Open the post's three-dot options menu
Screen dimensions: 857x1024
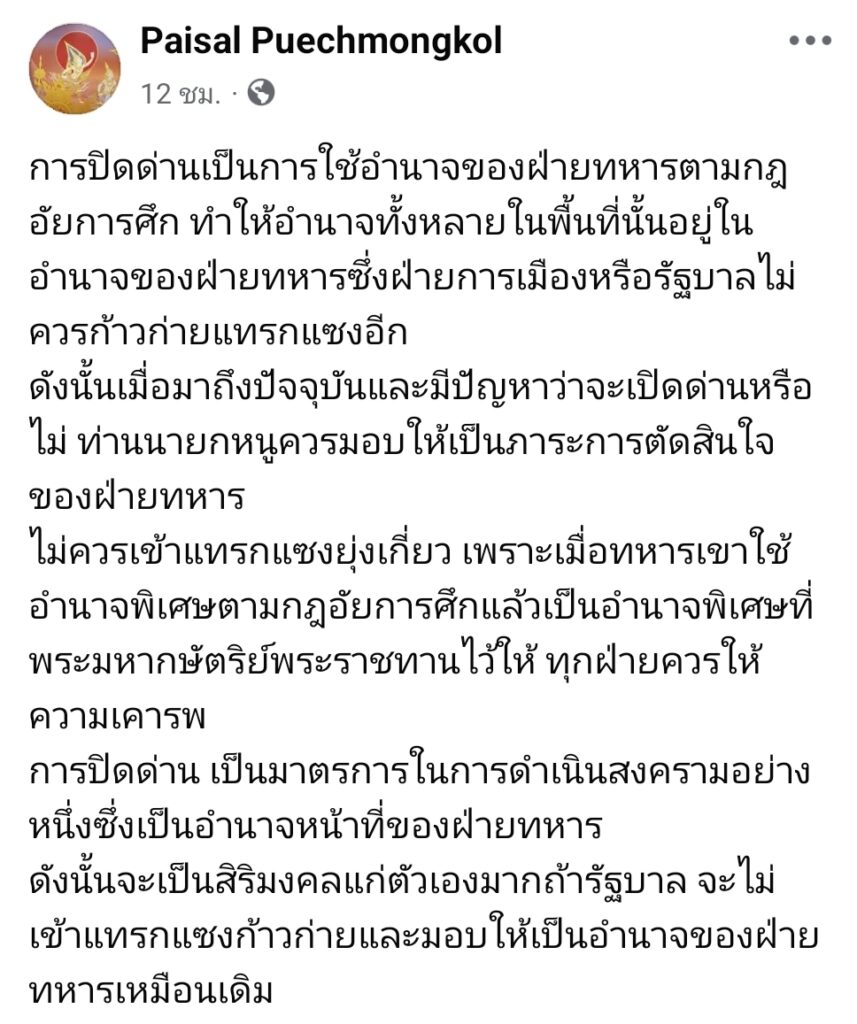(810, 41)
